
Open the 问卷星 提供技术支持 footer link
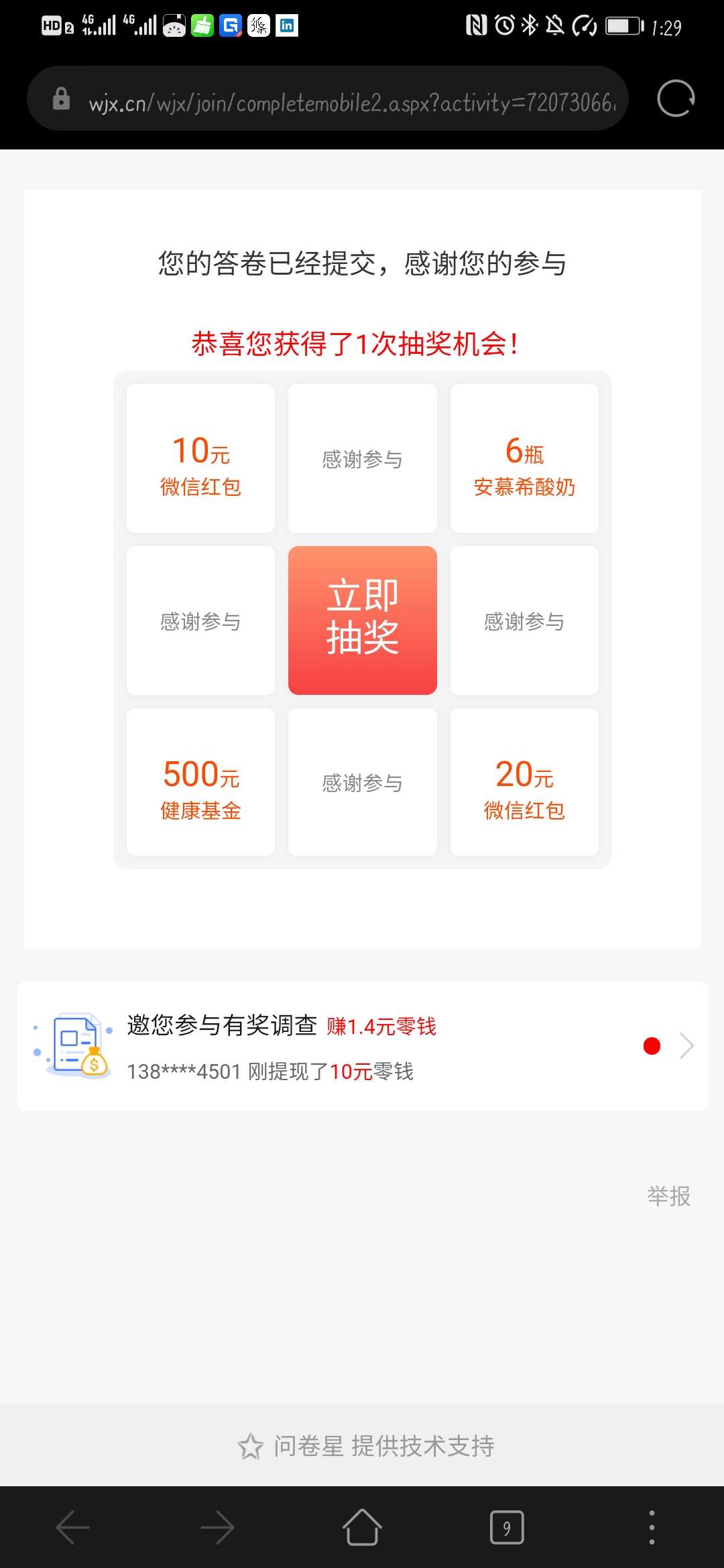pyautogui.click(x=366, y=1446)
